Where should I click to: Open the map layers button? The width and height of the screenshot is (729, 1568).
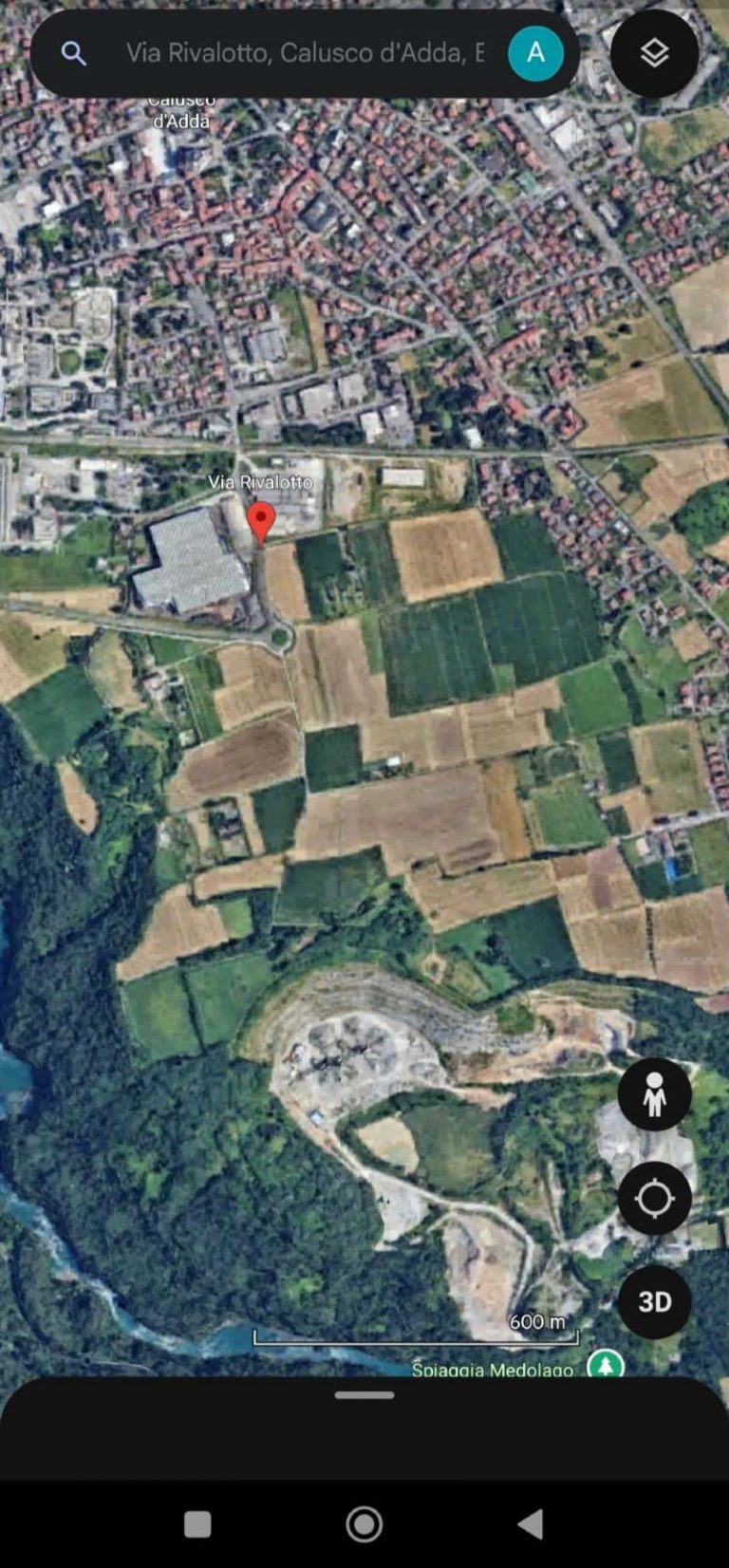654,53
